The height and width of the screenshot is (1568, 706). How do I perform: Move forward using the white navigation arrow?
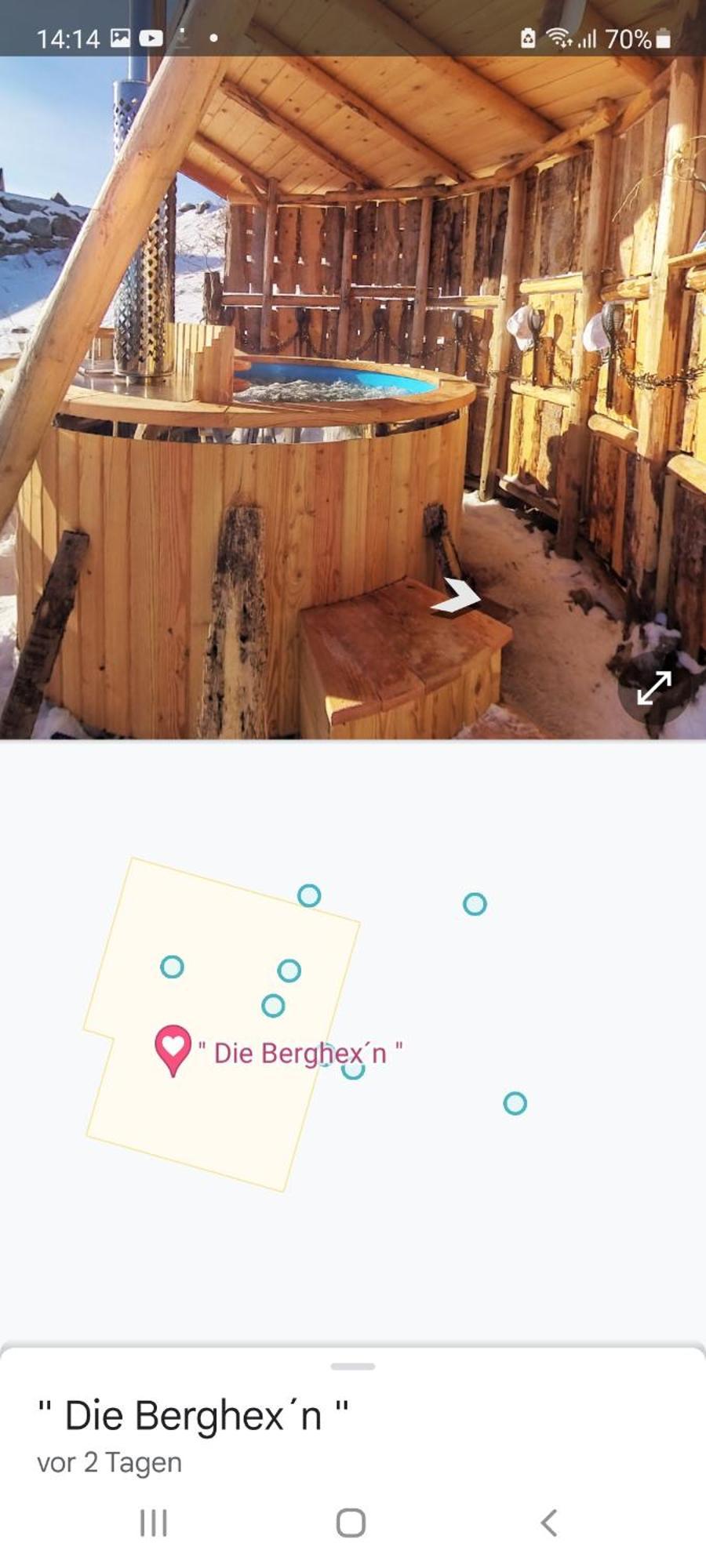click(x=459, y=596)
